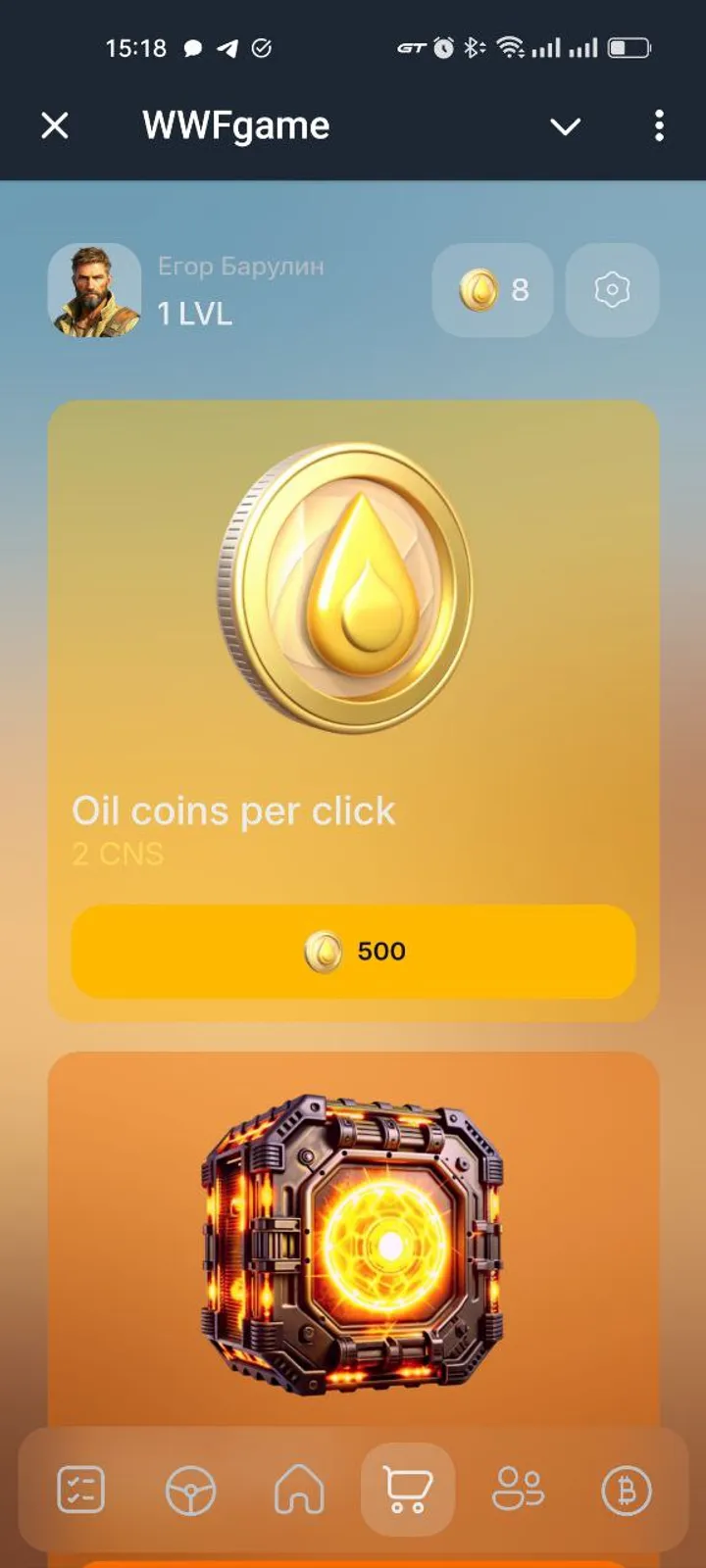Open the three-dot overflow menu
706x1568 pixels.
[659, 125]
